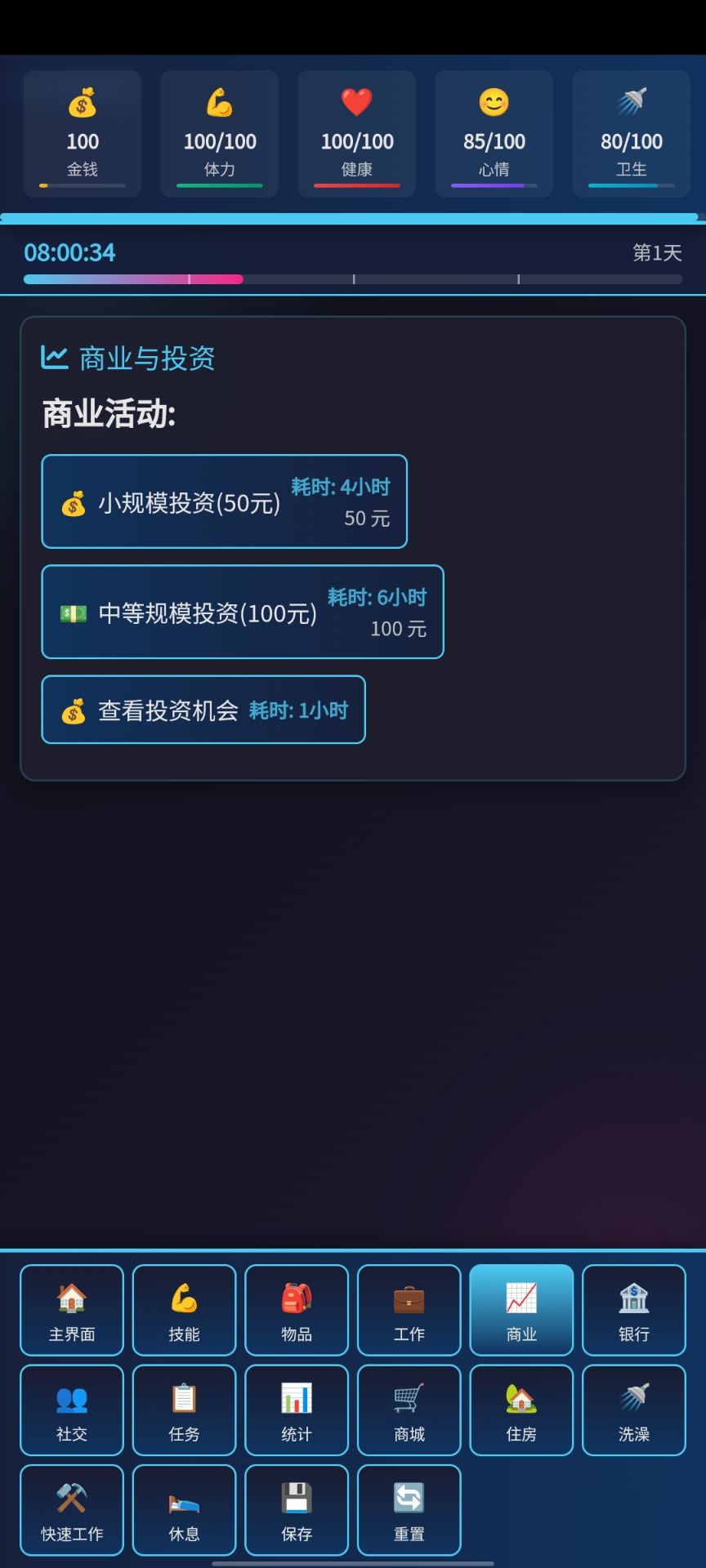This screenshot has width=706, height=1568.
Task: Open the 银行 section
Action: pyautogui.click(x=633, y=1310)
